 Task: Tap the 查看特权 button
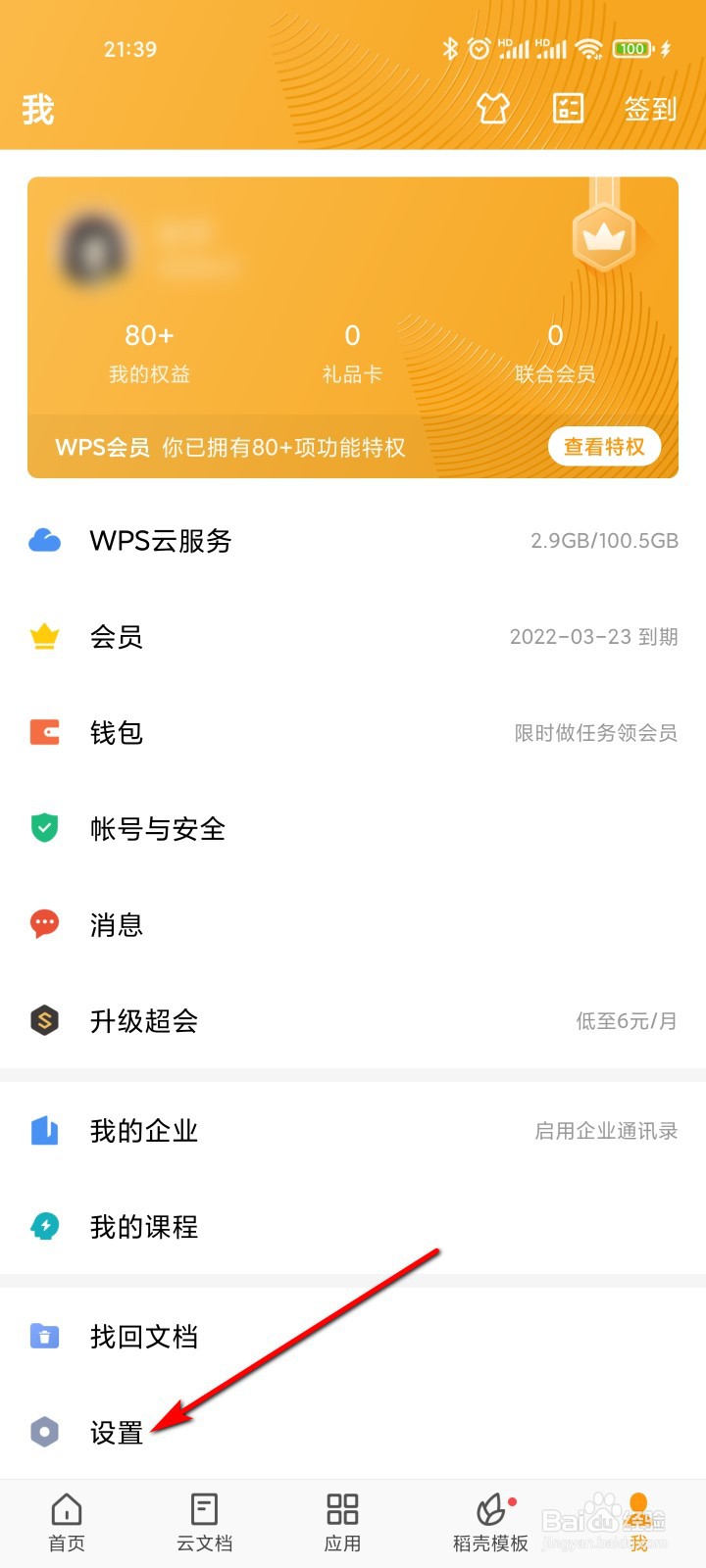point(604,447)
